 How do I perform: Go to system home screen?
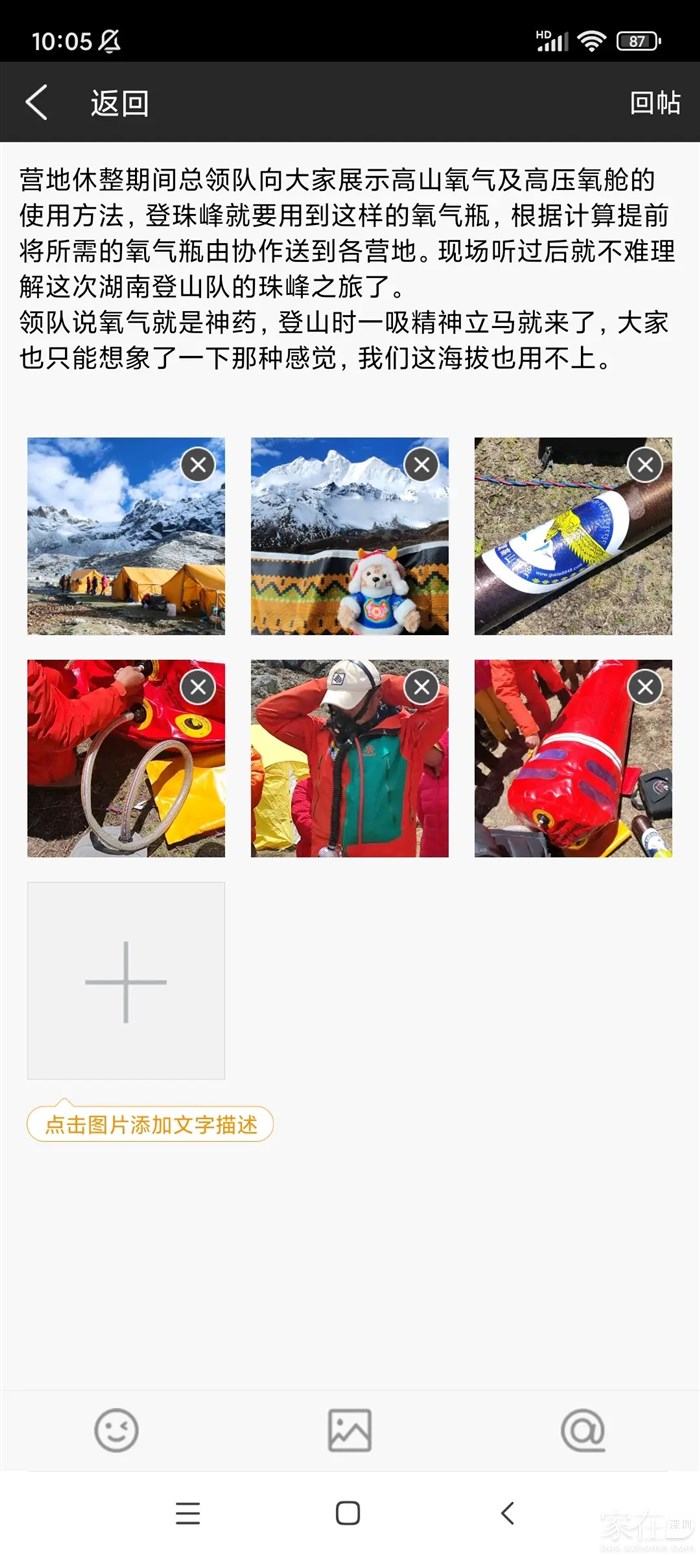tap(348, 1513)
